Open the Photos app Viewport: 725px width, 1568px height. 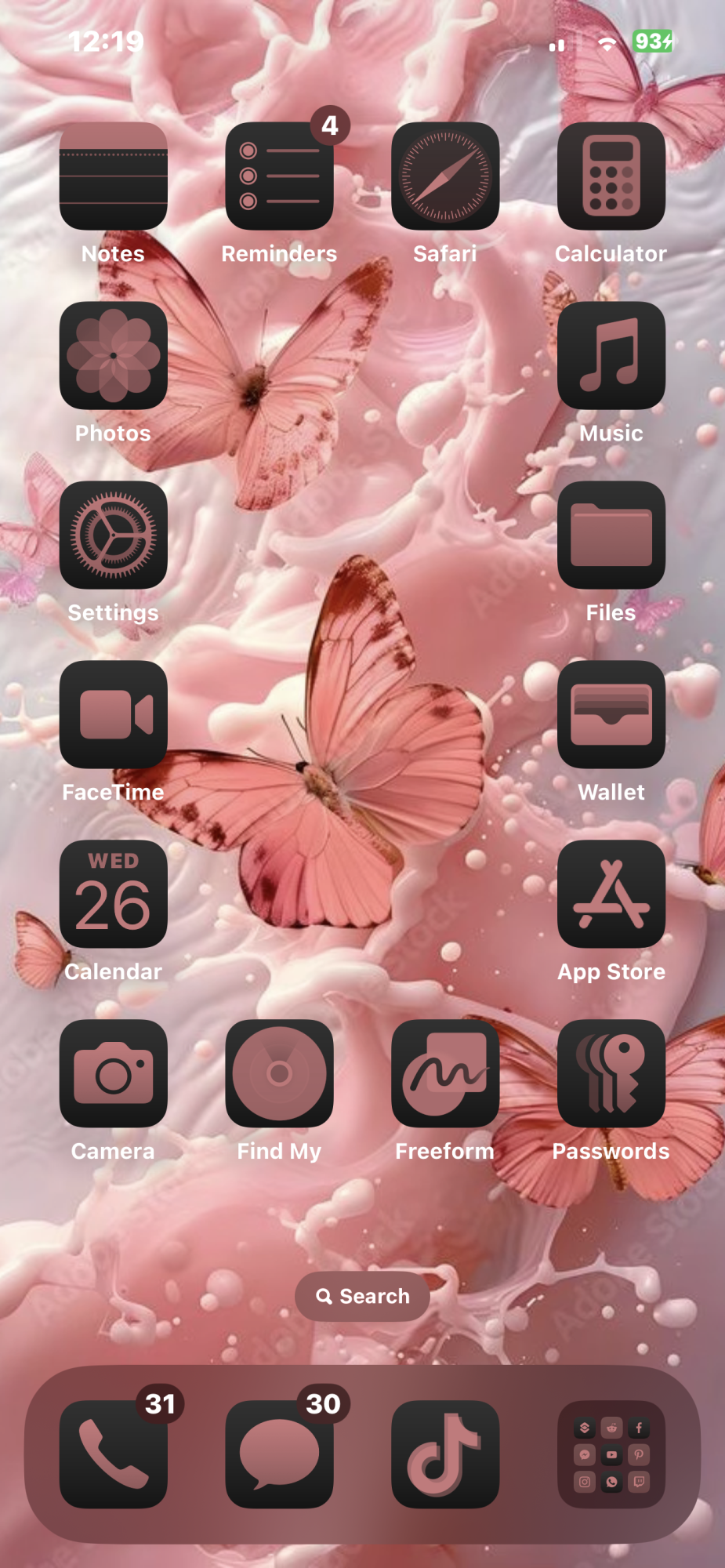113,355
